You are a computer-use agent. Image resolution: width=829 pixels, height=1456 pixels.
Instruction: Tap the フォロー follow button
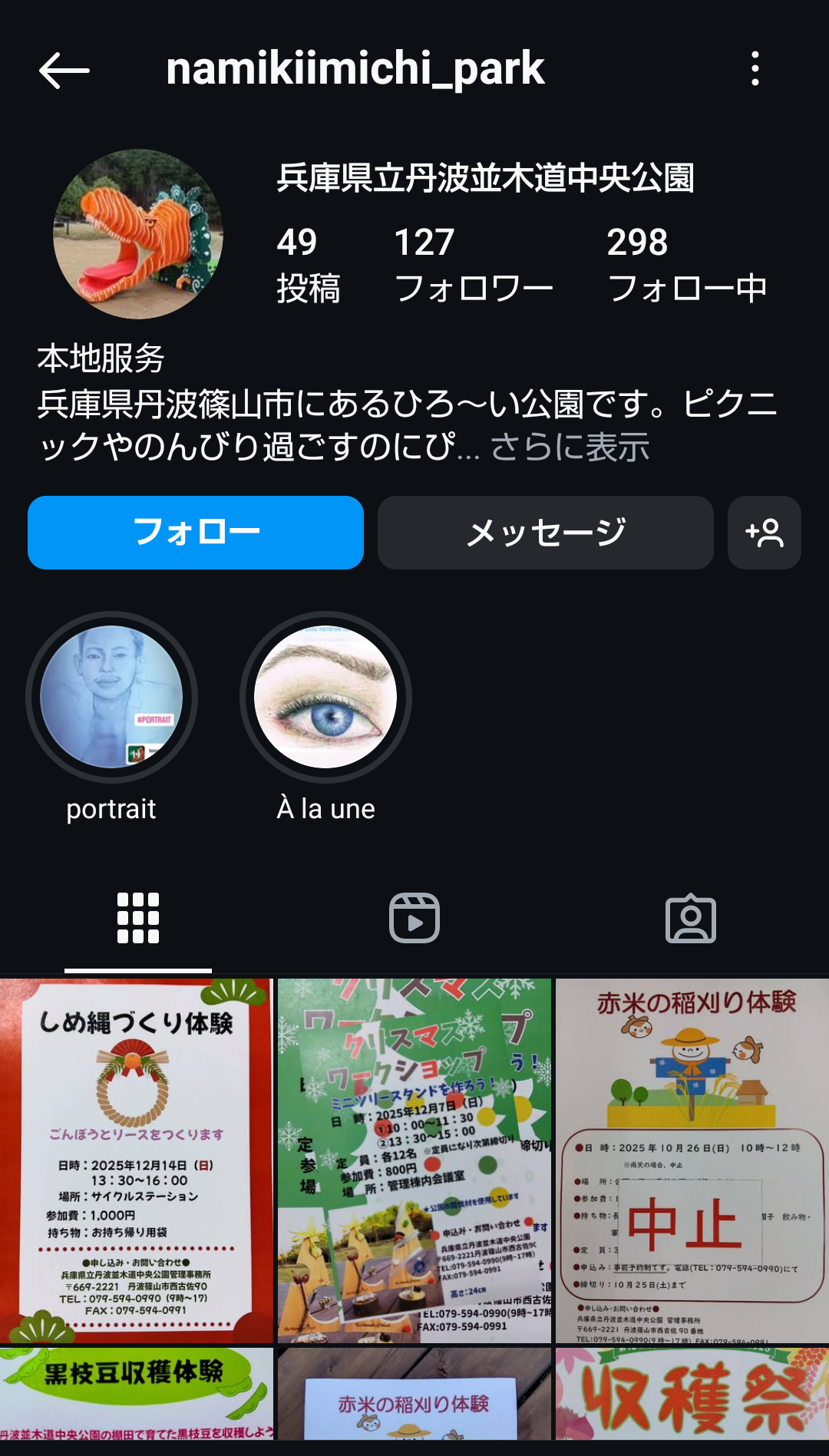pos(196,533)
